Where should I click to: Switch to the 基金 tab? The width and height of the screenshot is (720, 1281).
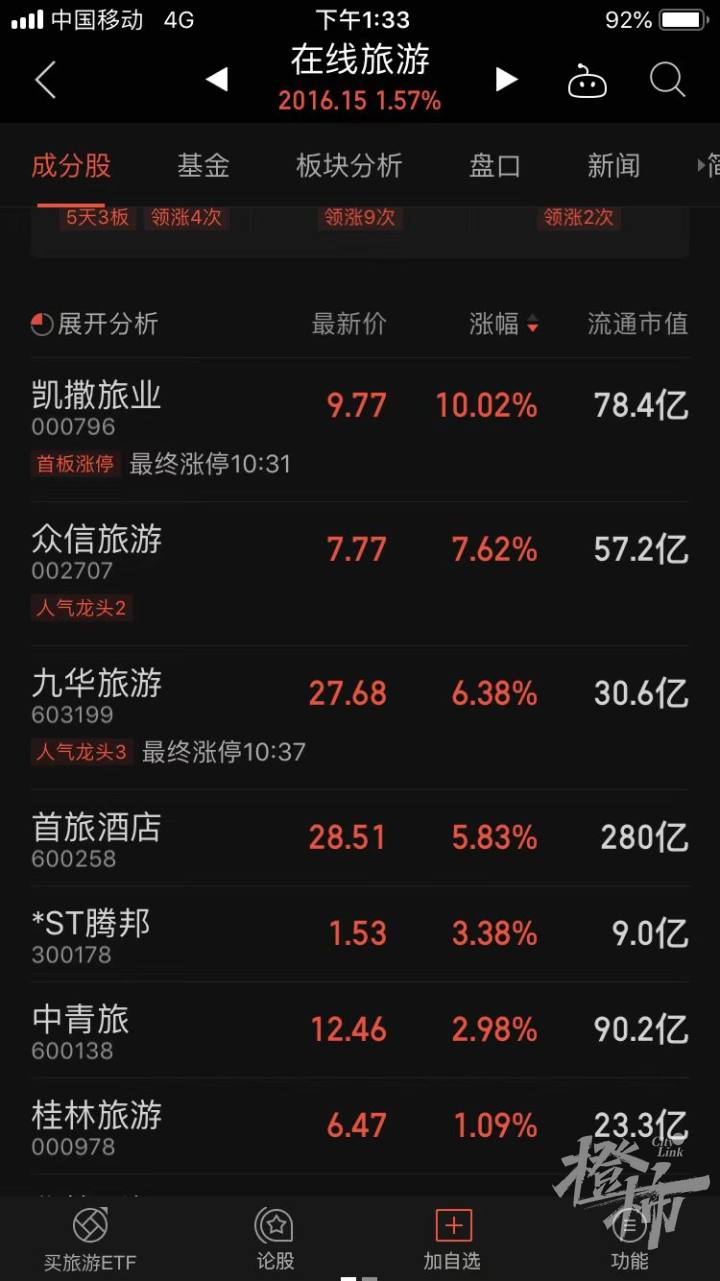pyautogui.click(x=203, y=166)
